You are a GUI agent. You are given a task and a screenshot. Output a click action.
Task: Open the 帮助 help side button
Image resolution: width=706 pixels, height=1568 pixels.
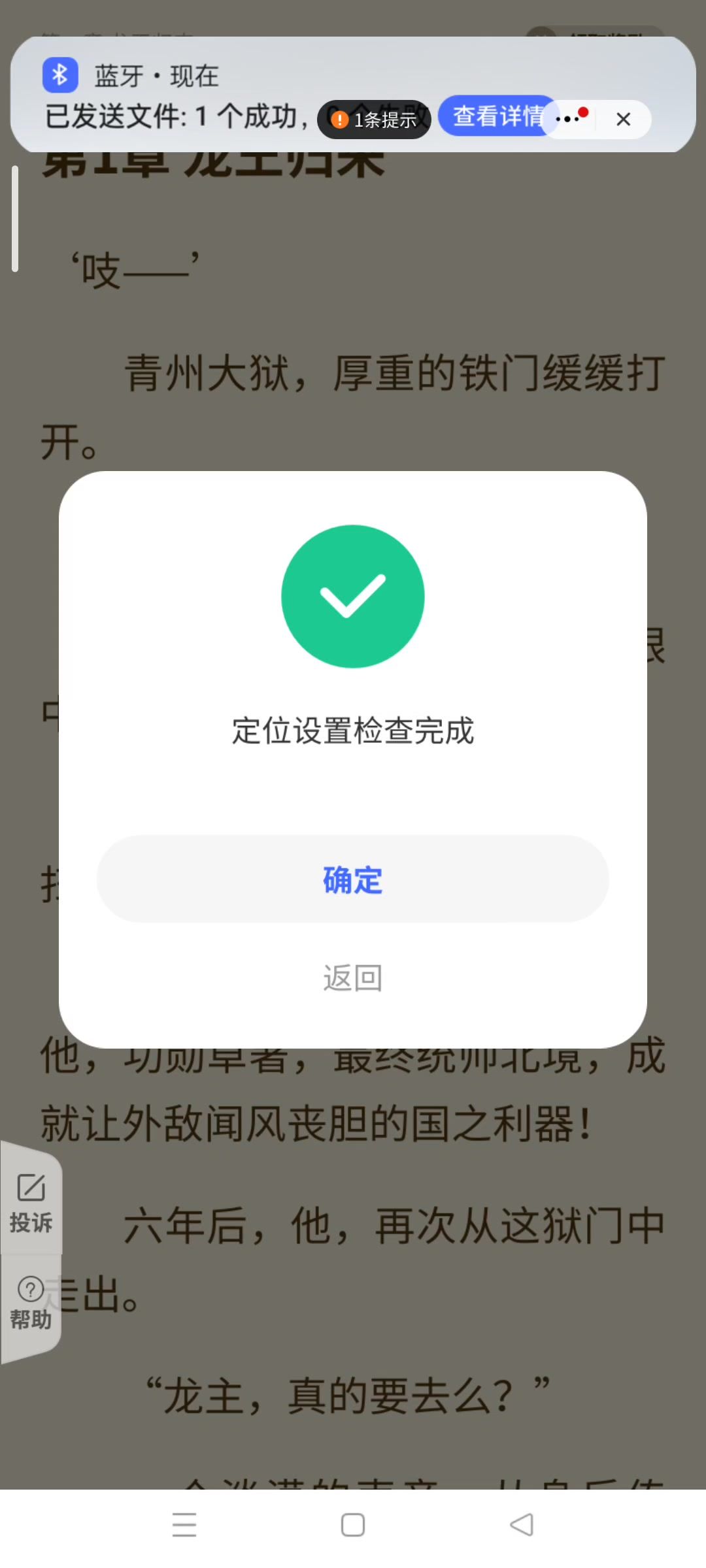31,1303
